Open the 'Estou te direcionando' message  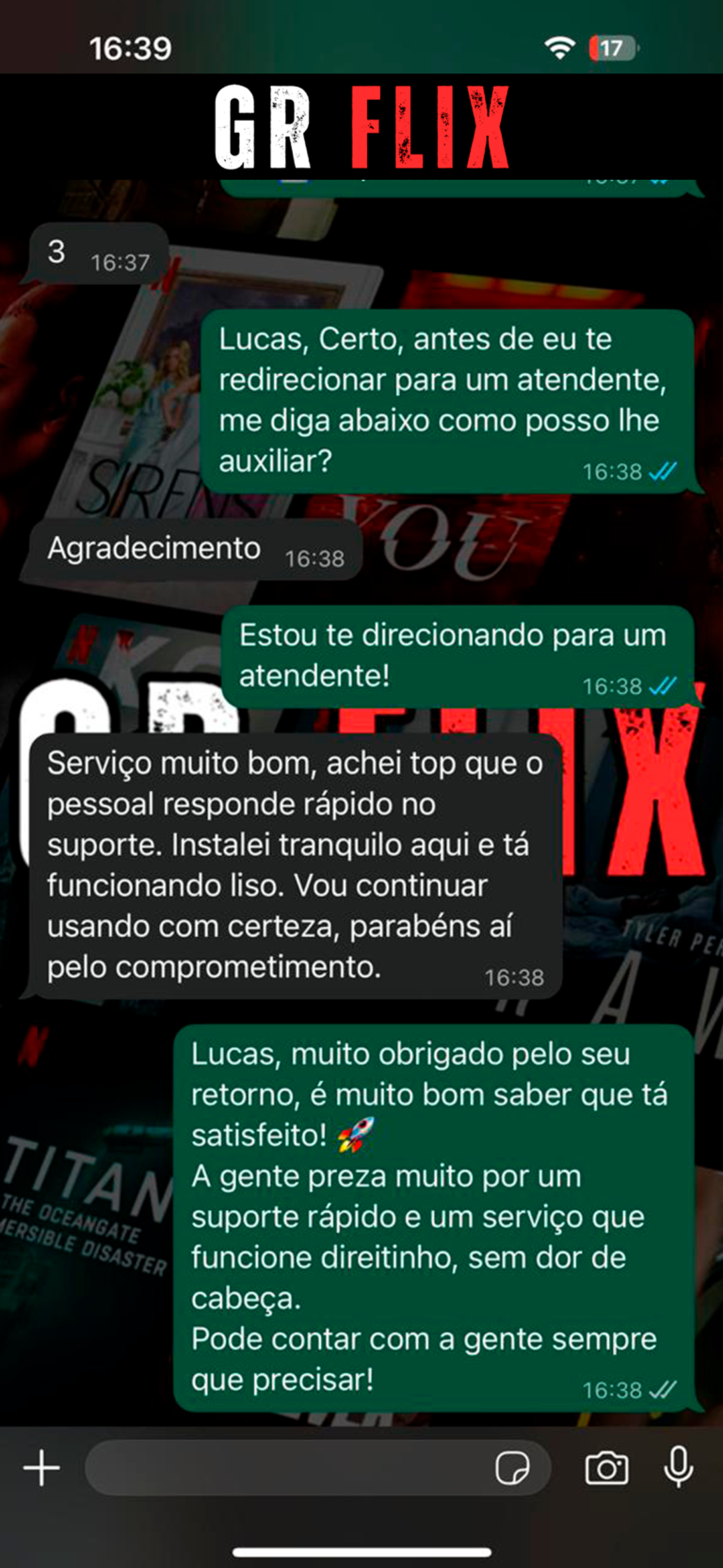(x=442, y=654)
